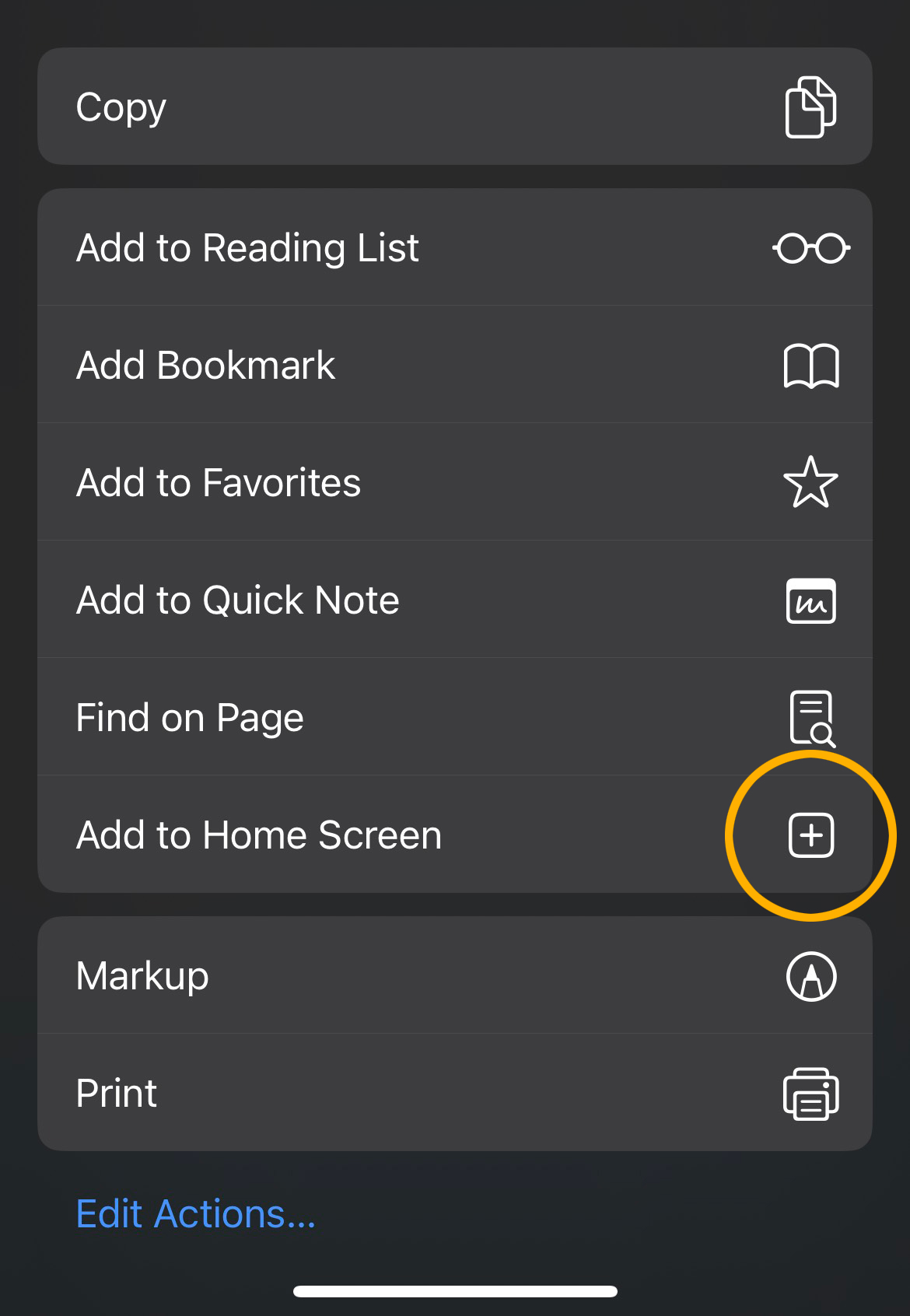
Task: Print the current page
Action: 454,1094
